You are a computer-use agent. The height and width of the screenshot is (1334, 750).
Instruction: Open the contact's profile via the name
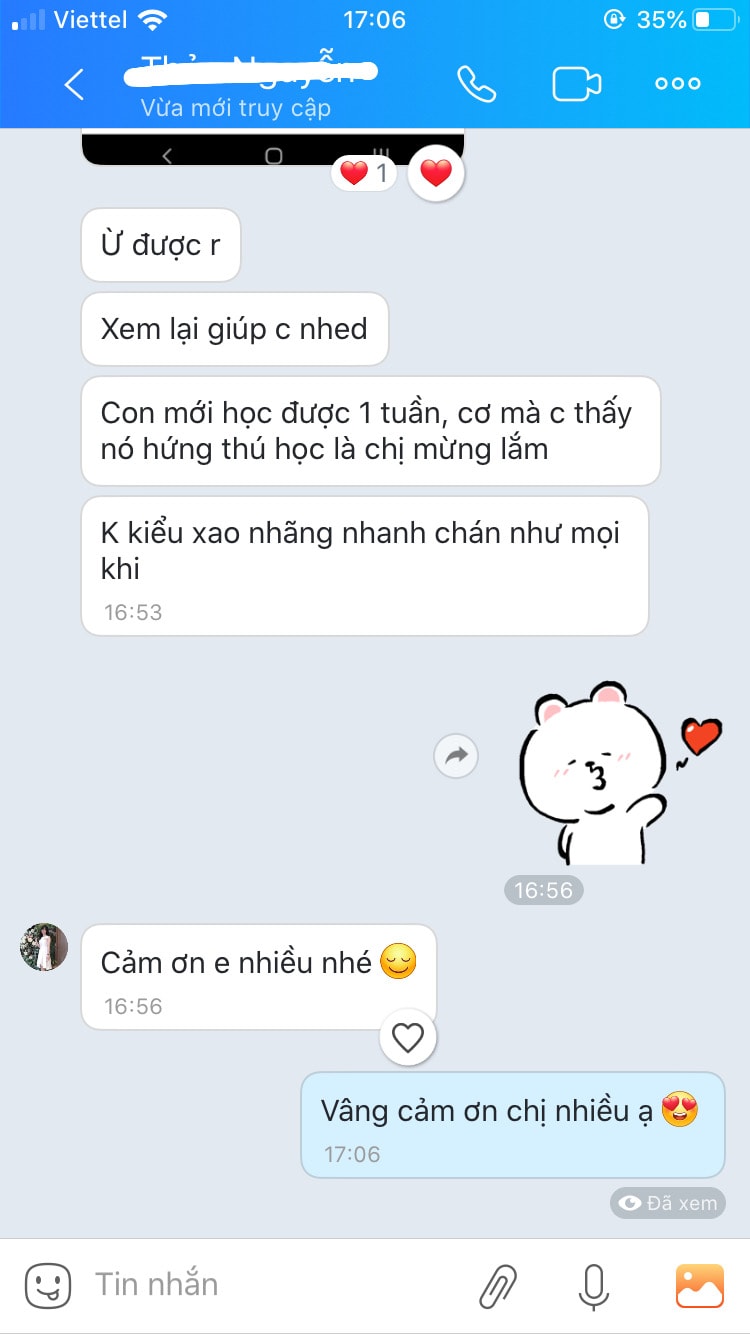coord(250,70)
